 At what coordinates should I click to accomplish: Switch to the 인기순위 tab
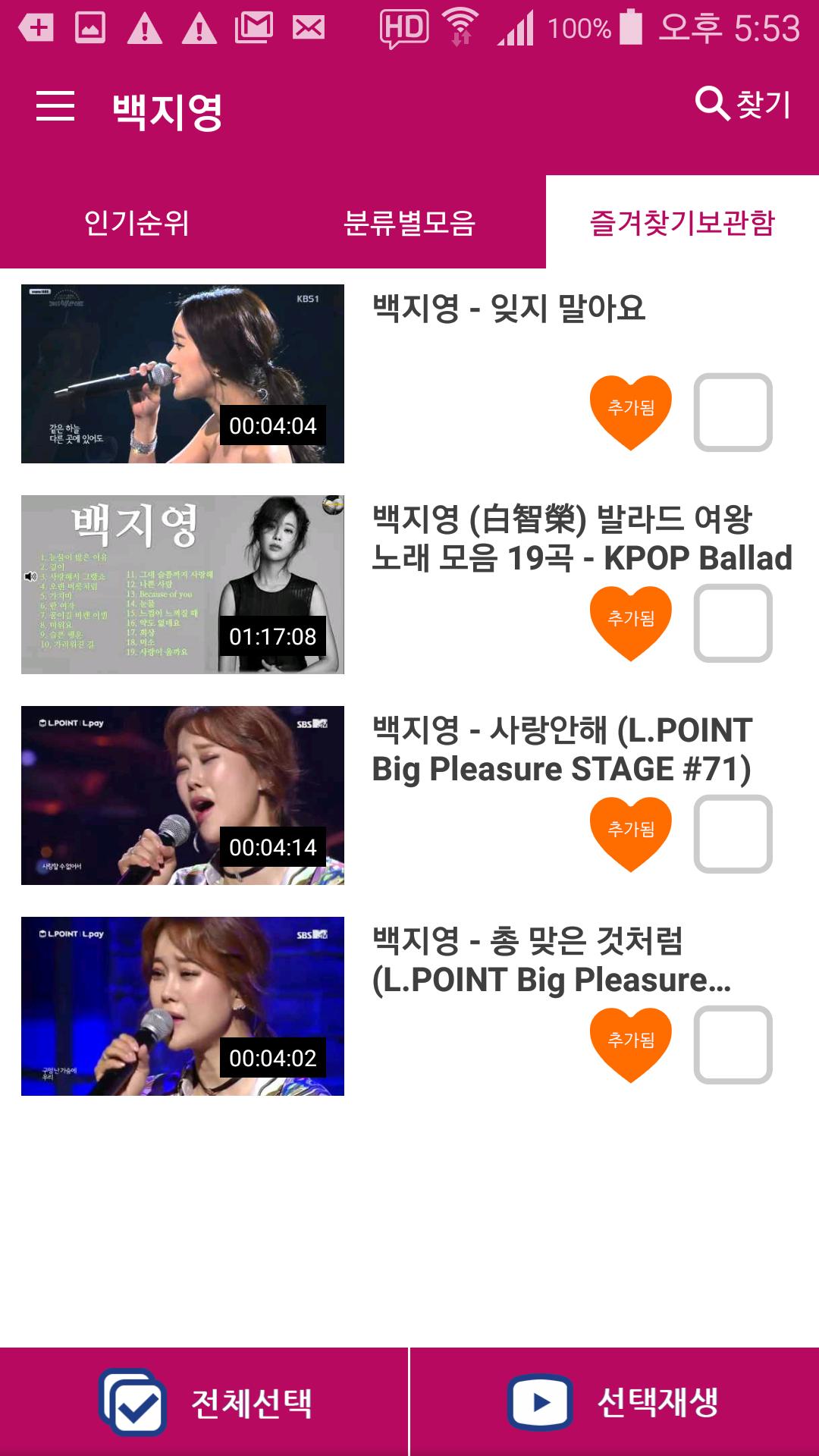136,223
